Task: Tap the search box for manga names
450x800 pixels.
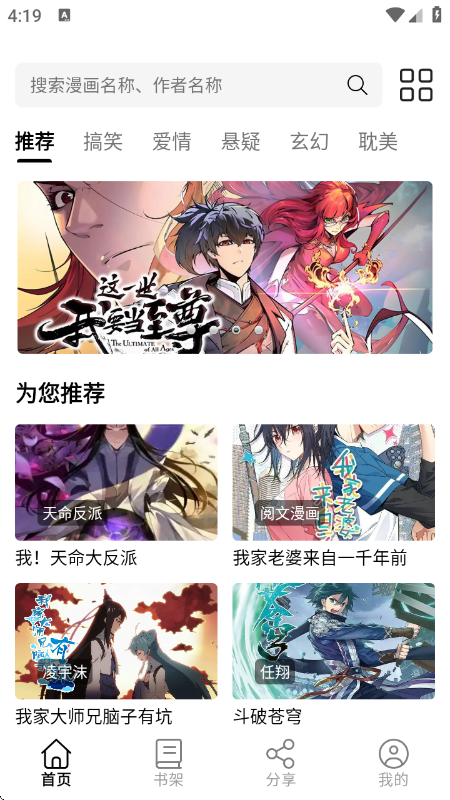Action: click(x=198, y=85)
